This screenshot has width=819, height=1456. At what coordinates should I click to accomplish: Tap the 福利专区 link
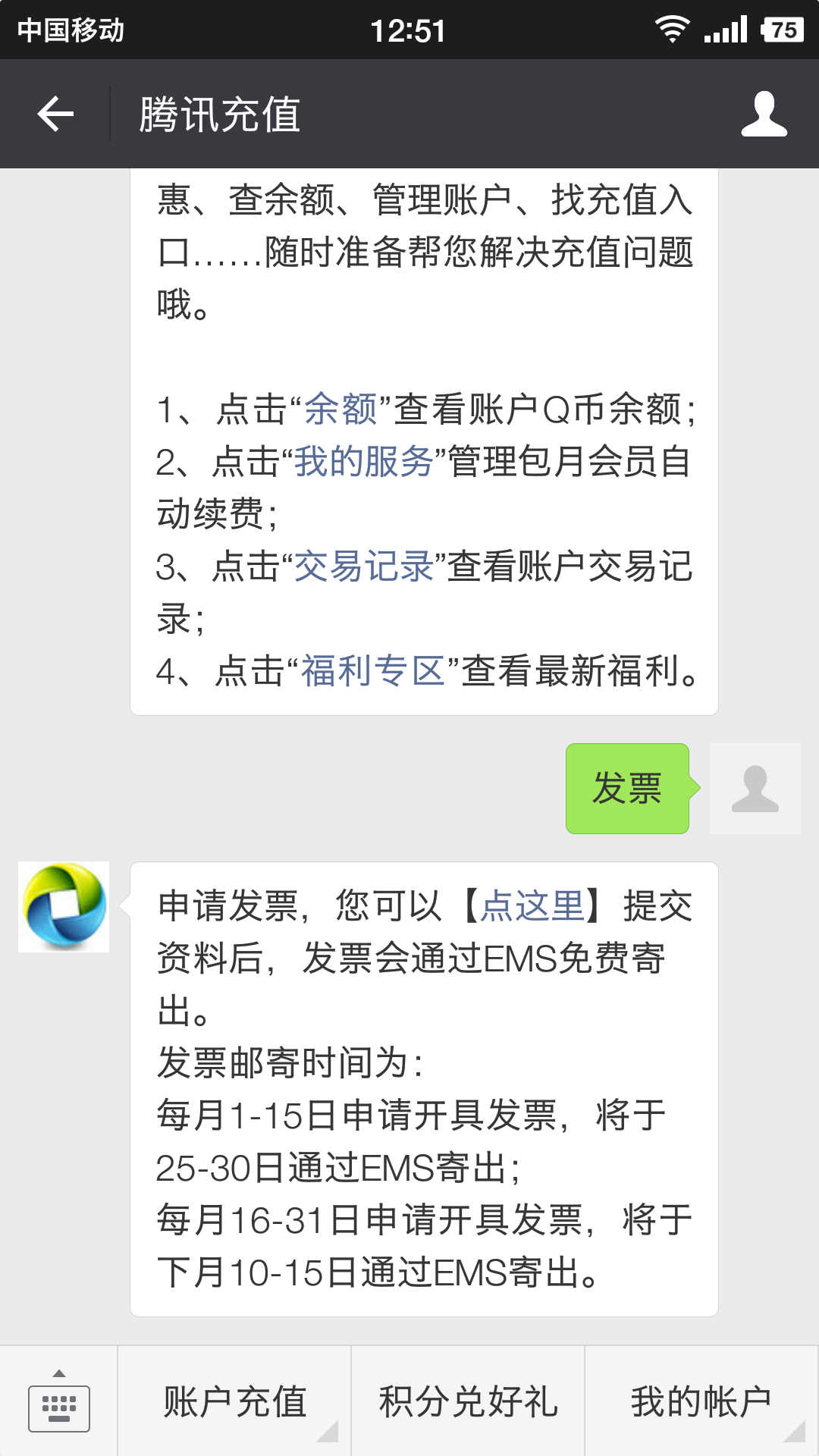click(373, 671)
